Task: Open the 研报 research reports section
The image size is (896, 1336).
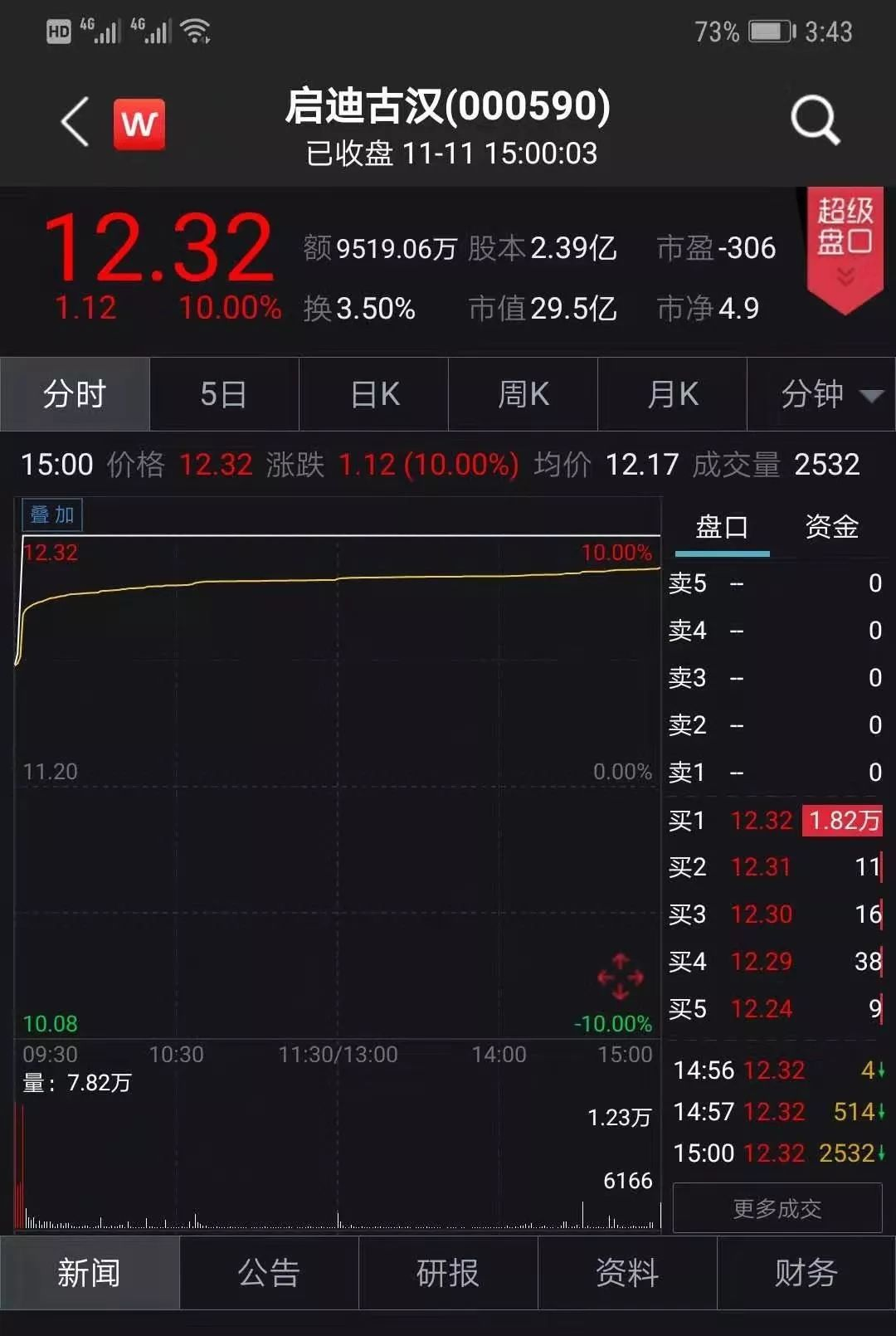Action: [x=448, y=1274]
